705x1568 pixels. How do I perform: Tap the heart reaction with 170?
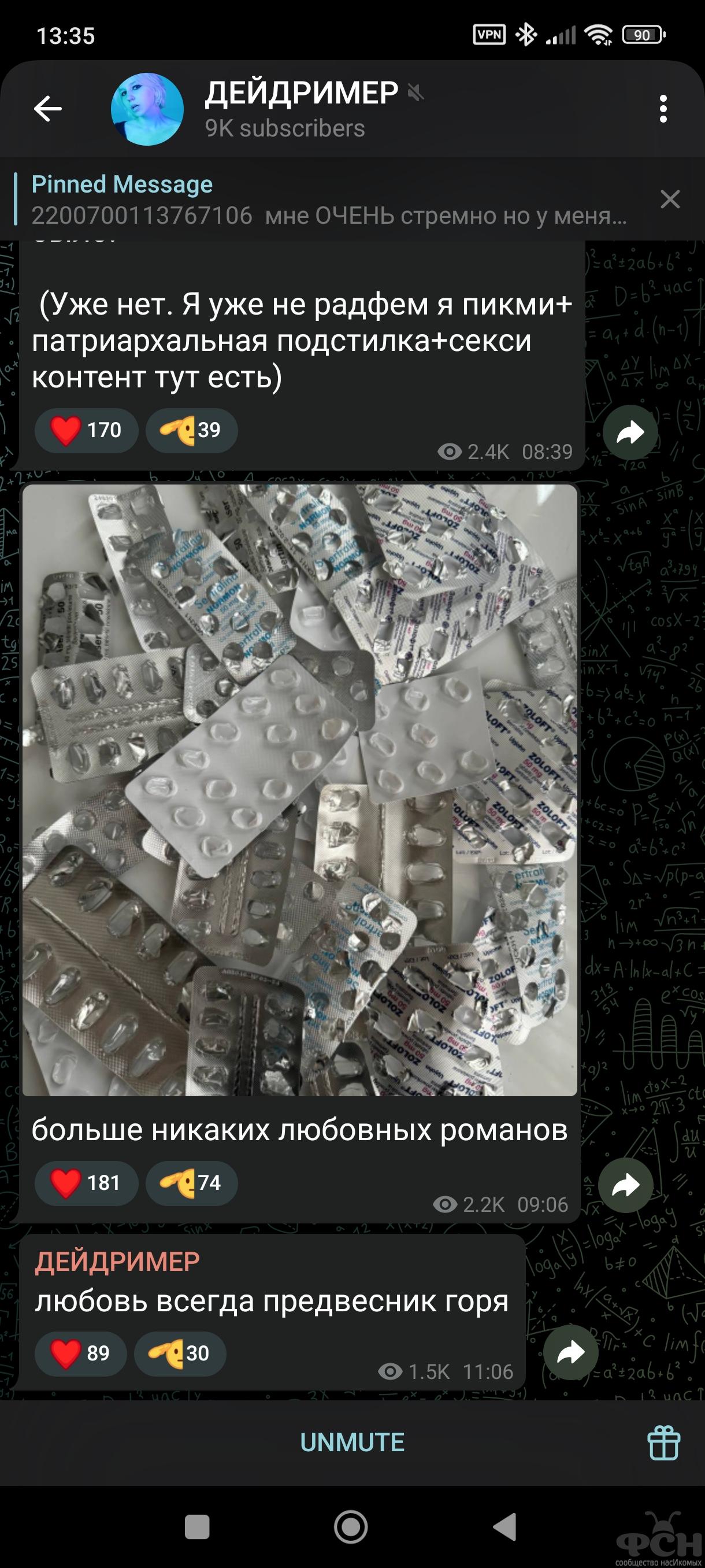(86, 430)
